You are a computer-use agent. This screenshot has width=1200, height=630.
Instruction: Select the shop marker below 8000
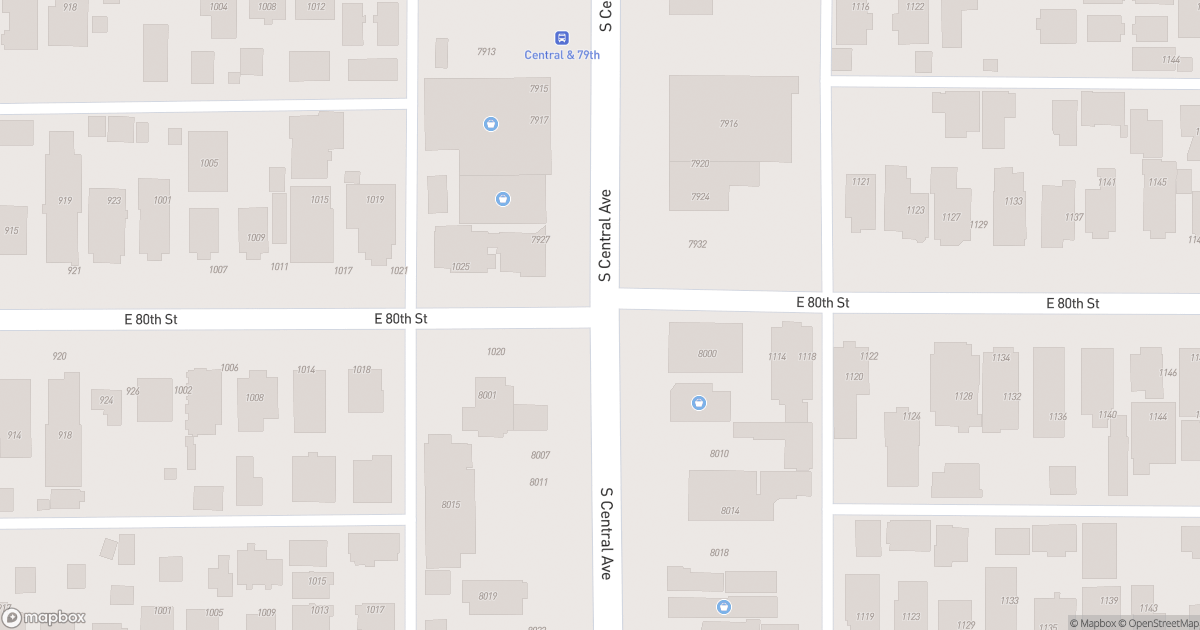699,403
